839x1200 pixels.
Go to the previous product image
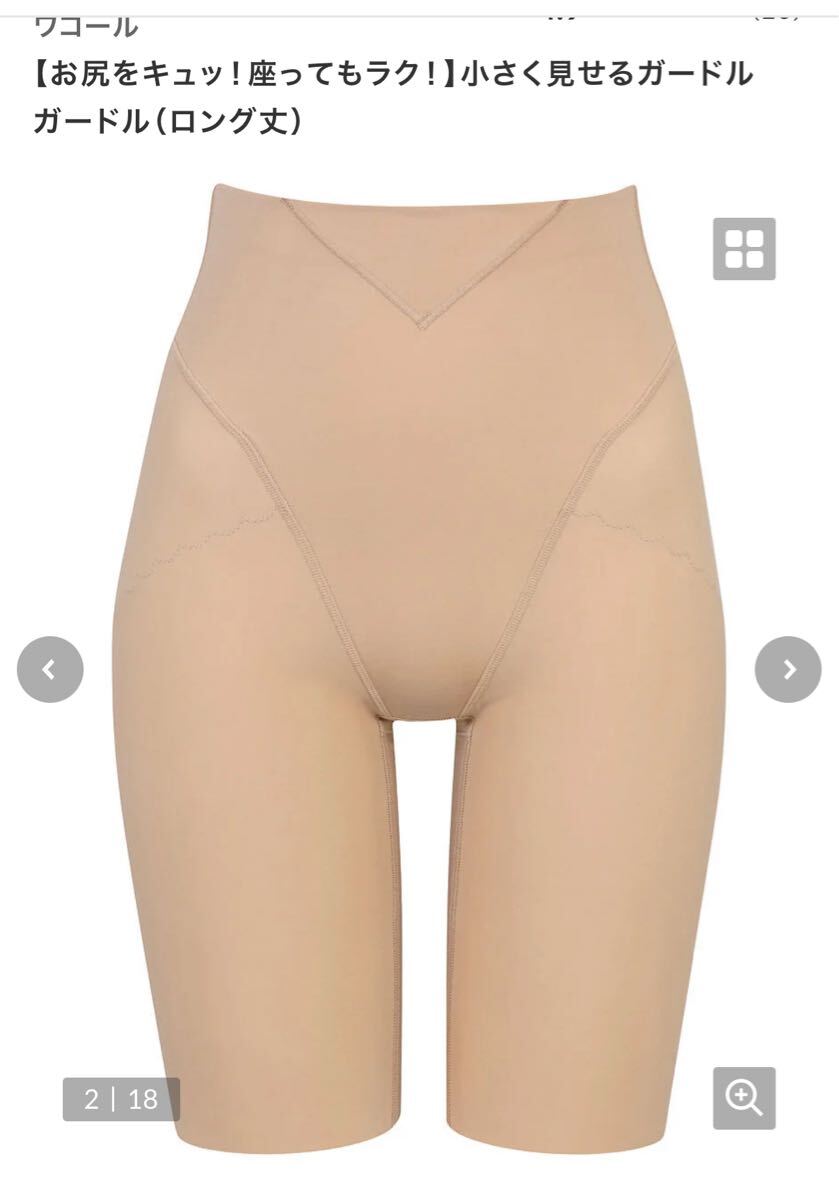pos(50,669)
